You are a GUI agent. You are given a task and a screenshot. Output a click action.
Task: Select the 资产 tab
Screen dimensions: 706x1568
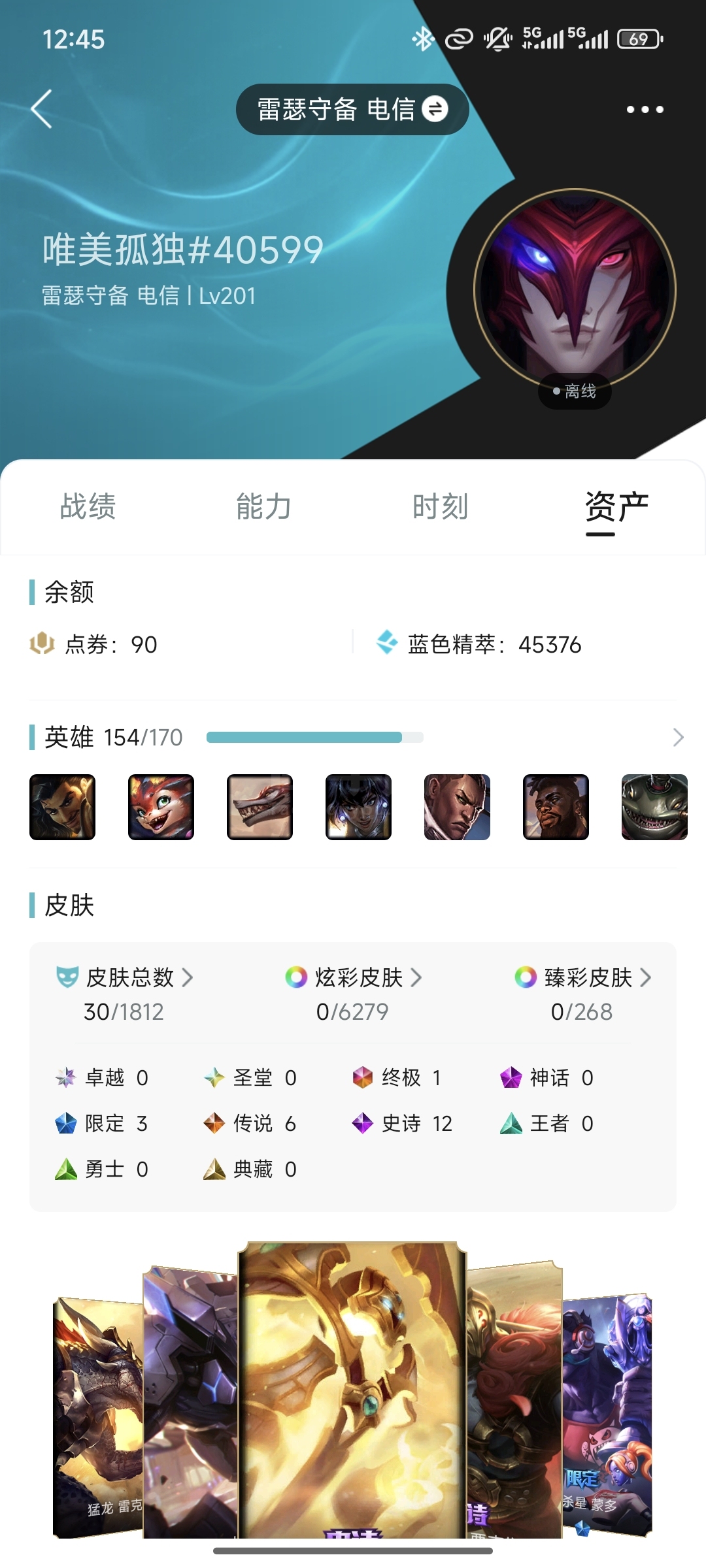[x=616, y=507]
